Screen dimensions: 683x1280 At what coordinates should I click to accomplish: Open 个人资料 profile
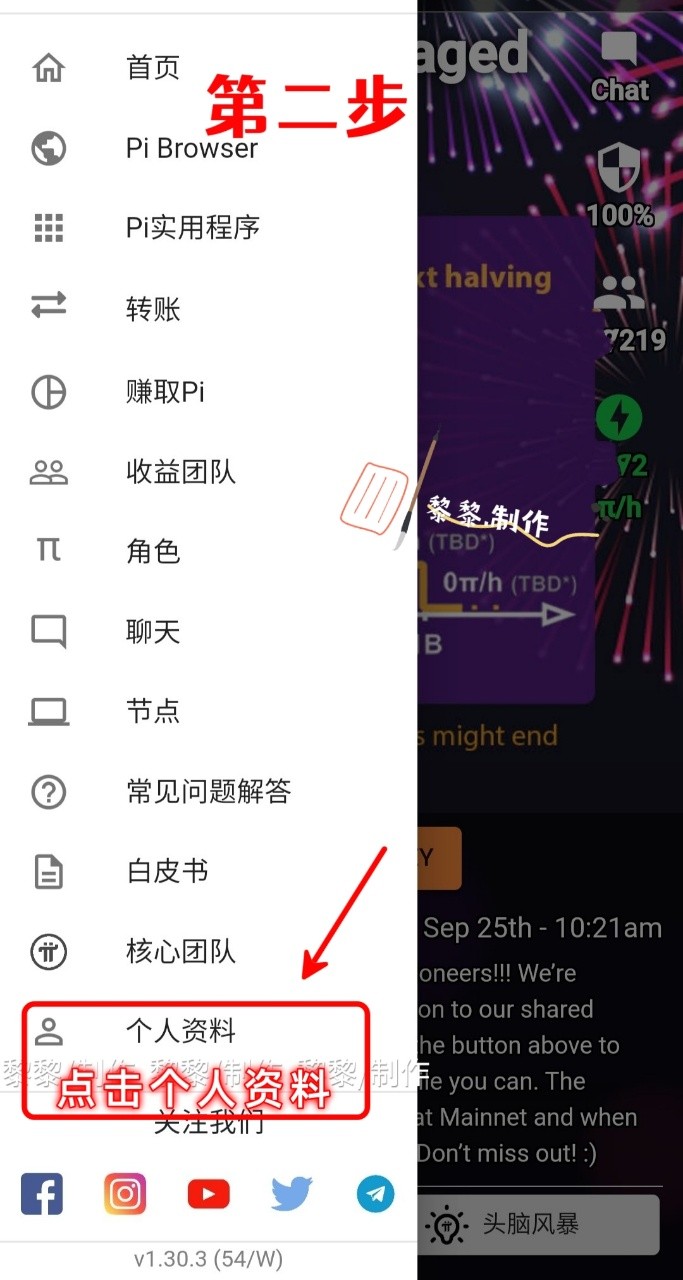point(180,1030)
